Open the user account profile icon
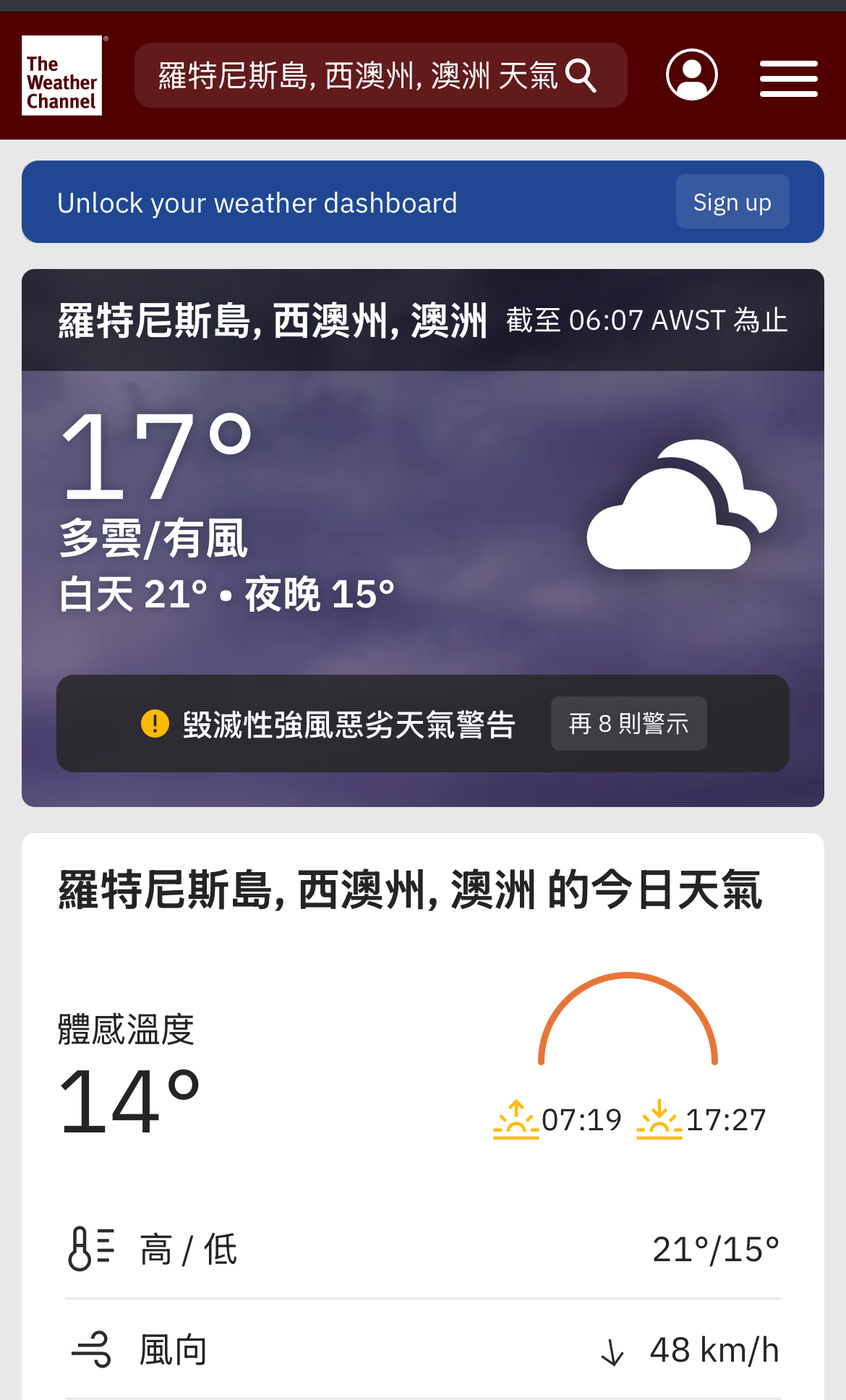Image resolution: width=846 pixels, height=1400 pixels. point(691,74)
